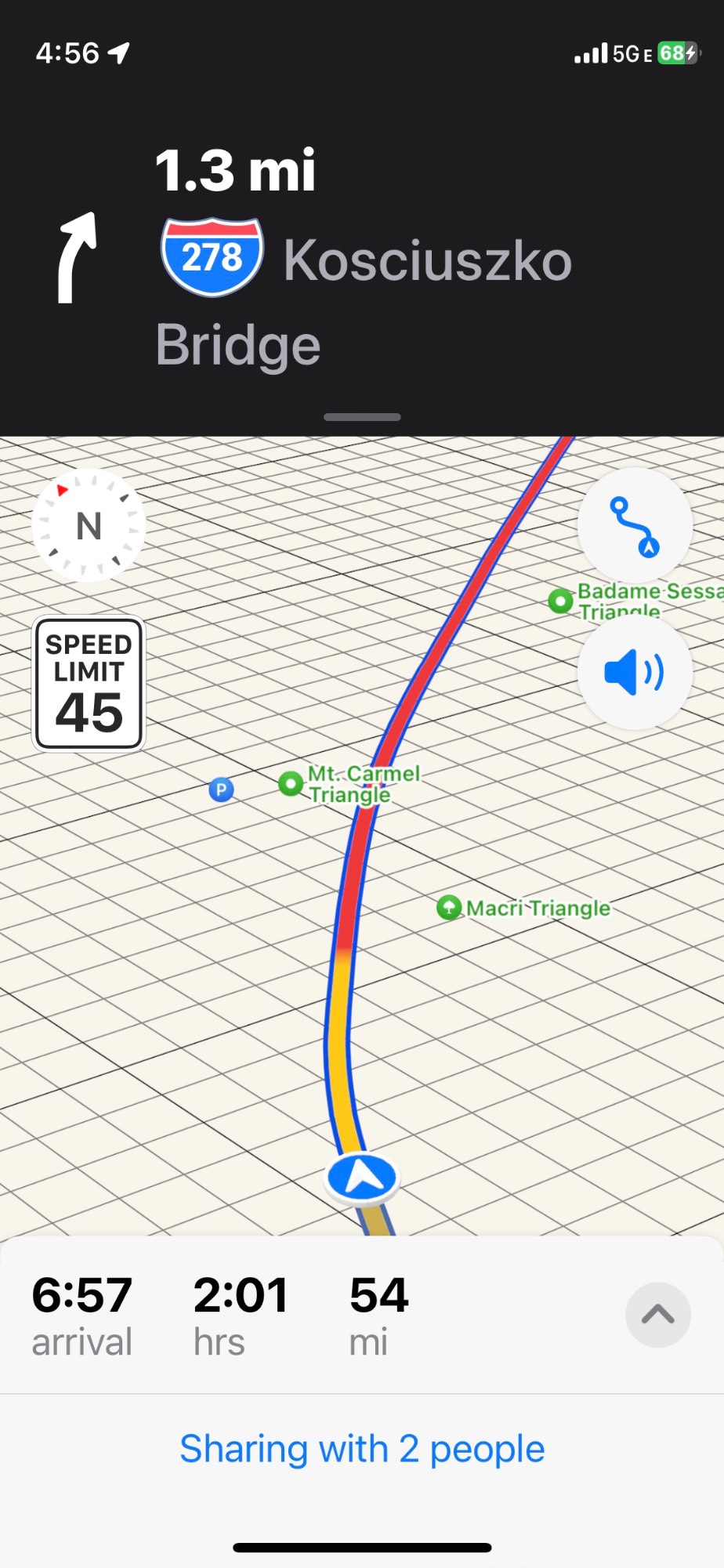This screenshot has width=724, height=1568.
Task: Select Mt. Carmel Triangle on the map
Action: [x=291, y=783]
